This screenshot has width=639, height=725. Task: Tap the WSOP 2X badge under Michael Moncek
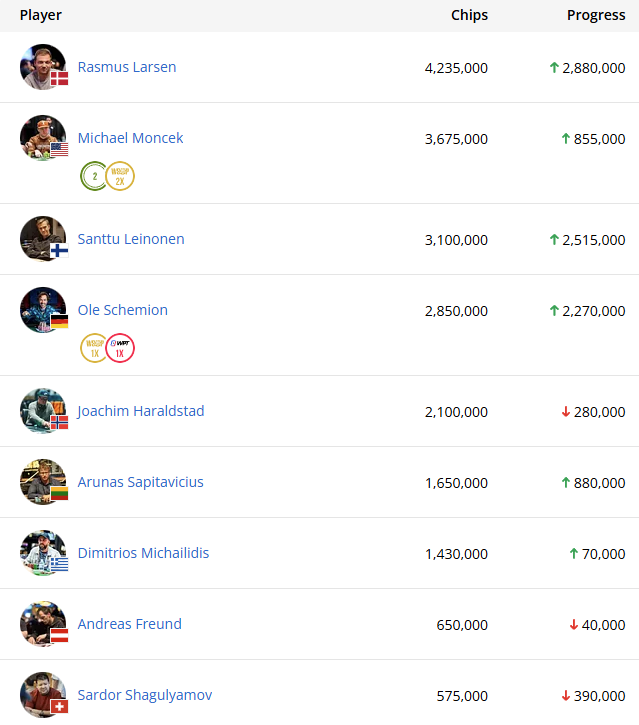[x=120, y=176]
